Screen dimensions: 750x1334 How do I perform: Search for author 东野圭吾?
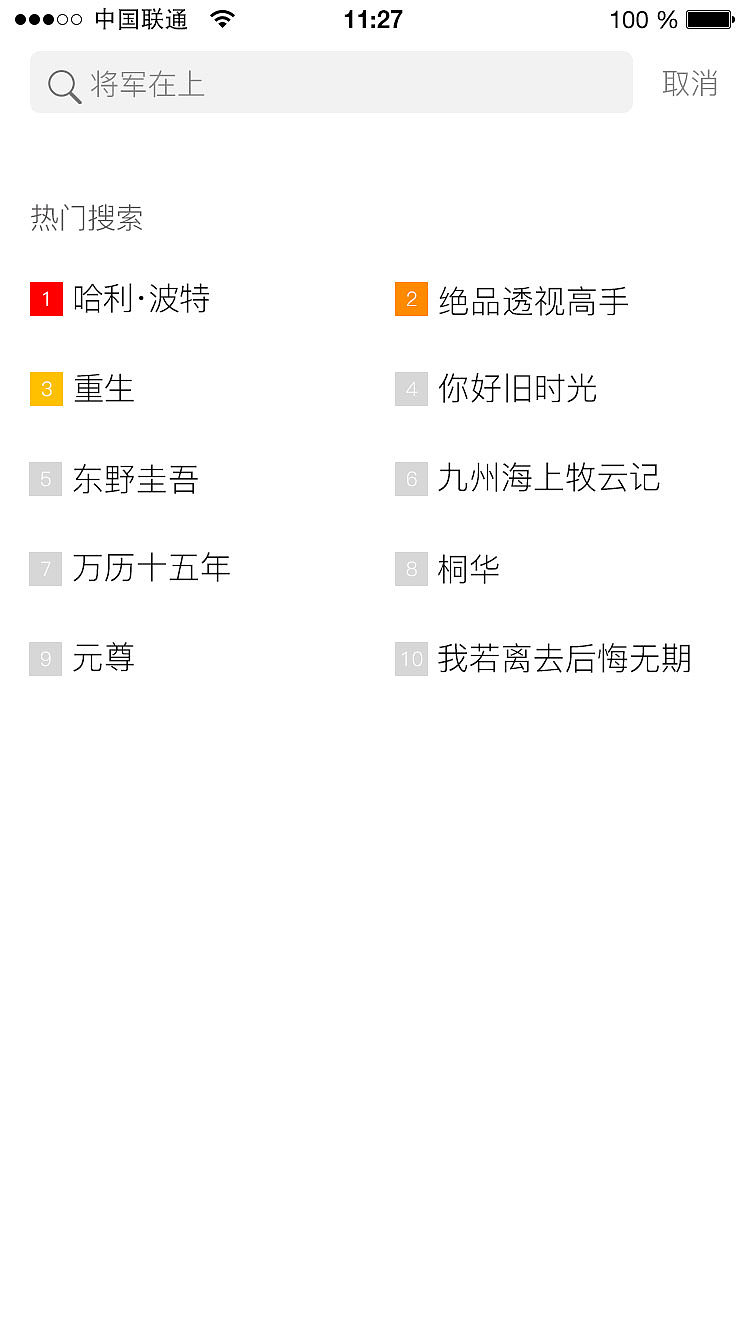pyautogui.click(x=136, y=479)
